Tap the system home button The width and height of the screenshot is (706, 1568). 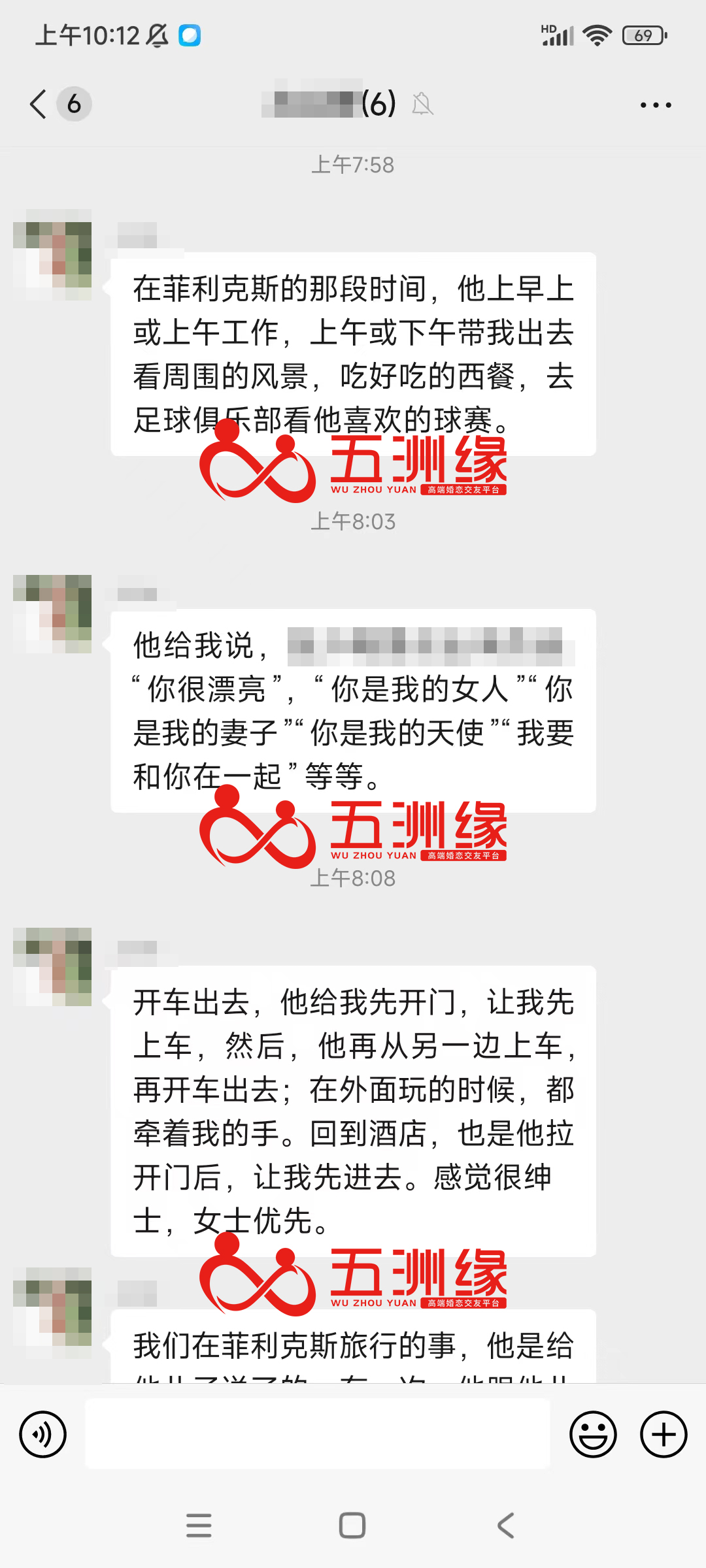352,1526
